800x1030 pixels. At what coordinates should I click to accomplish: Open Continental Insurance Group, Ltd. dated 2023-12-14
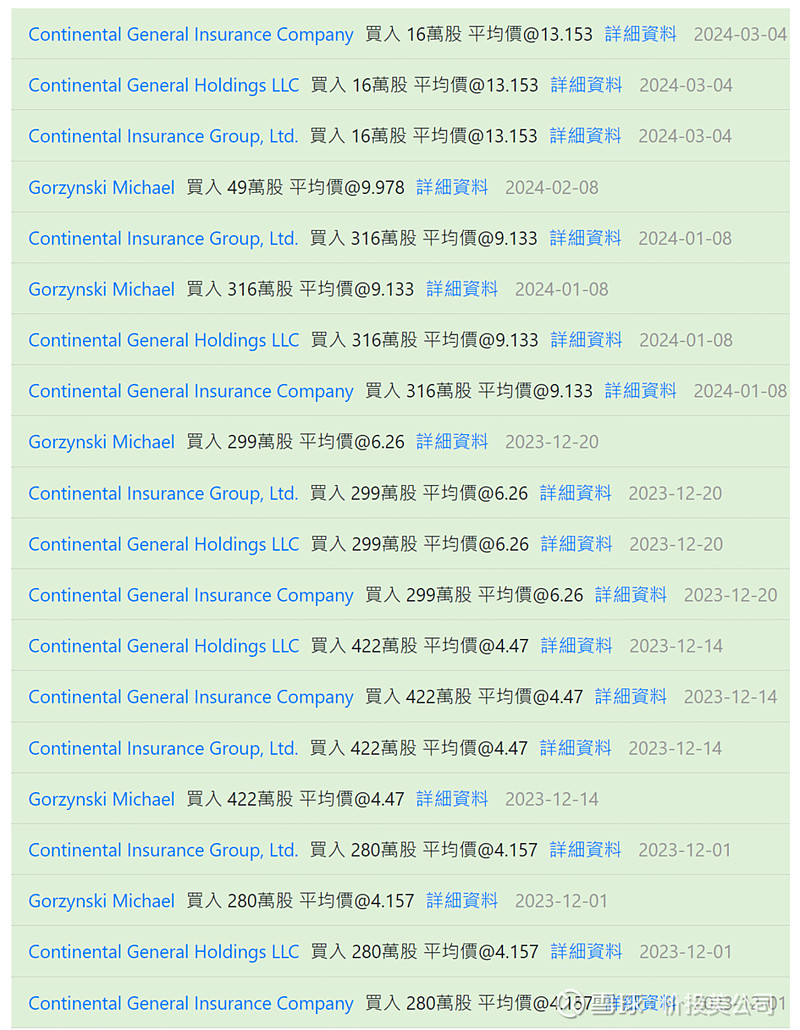[x=162, y=748]
